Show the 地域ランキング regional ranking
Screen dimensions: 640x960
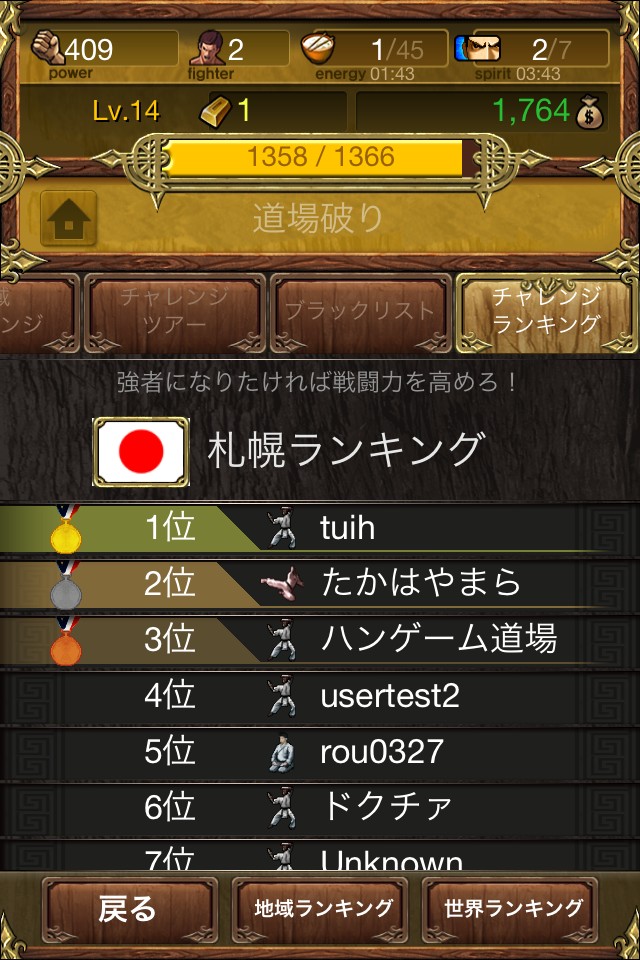322,909
